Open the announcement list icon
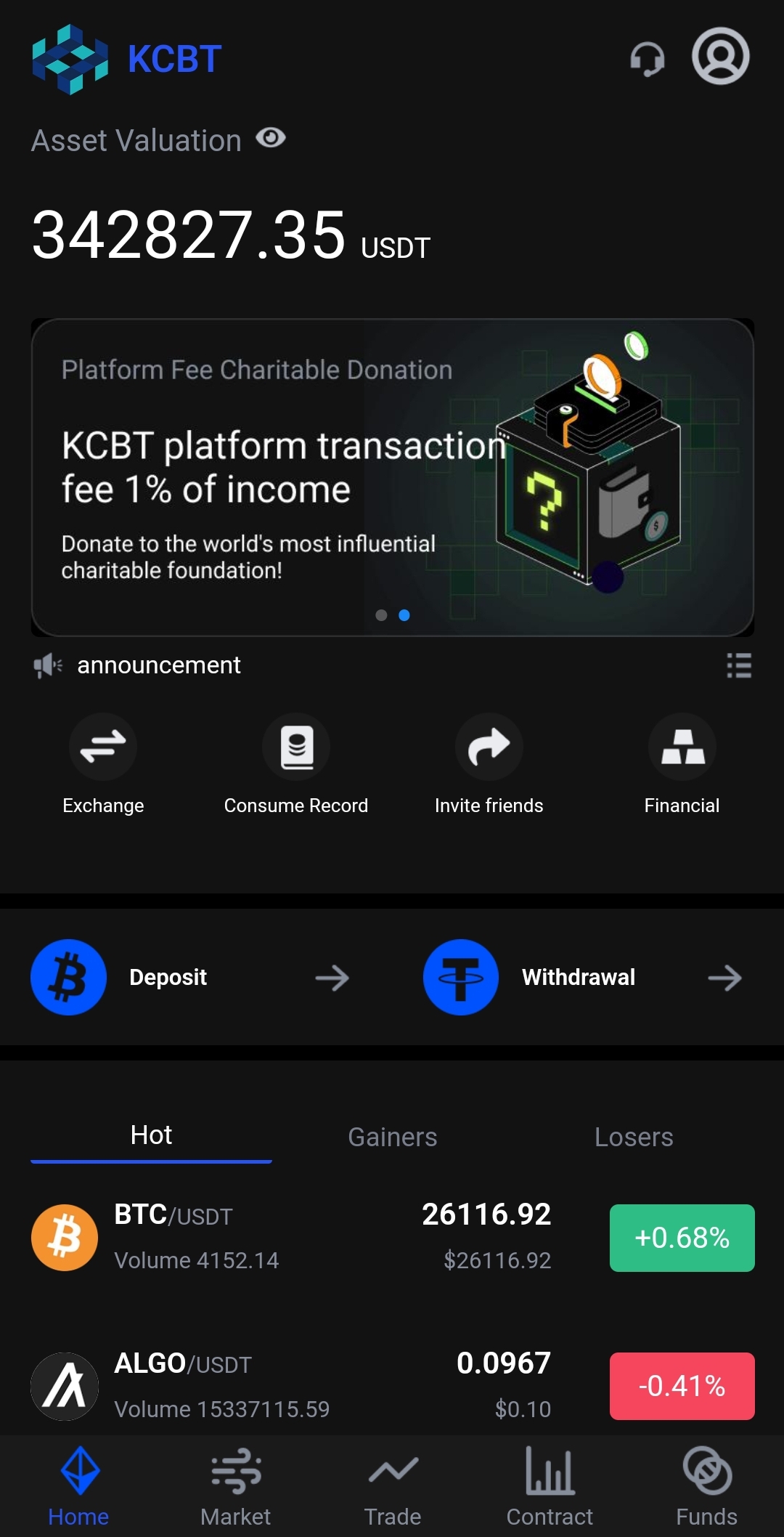This screenshot has width=784, height=1537. (738, 665)
